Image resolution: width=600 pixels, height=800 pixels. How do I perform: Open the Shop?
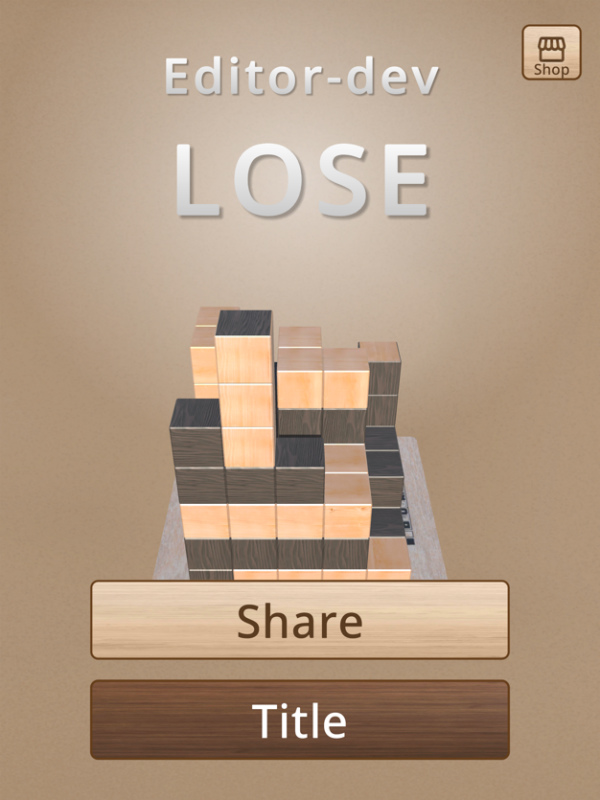pyautogui.click(x=551, y=53)
